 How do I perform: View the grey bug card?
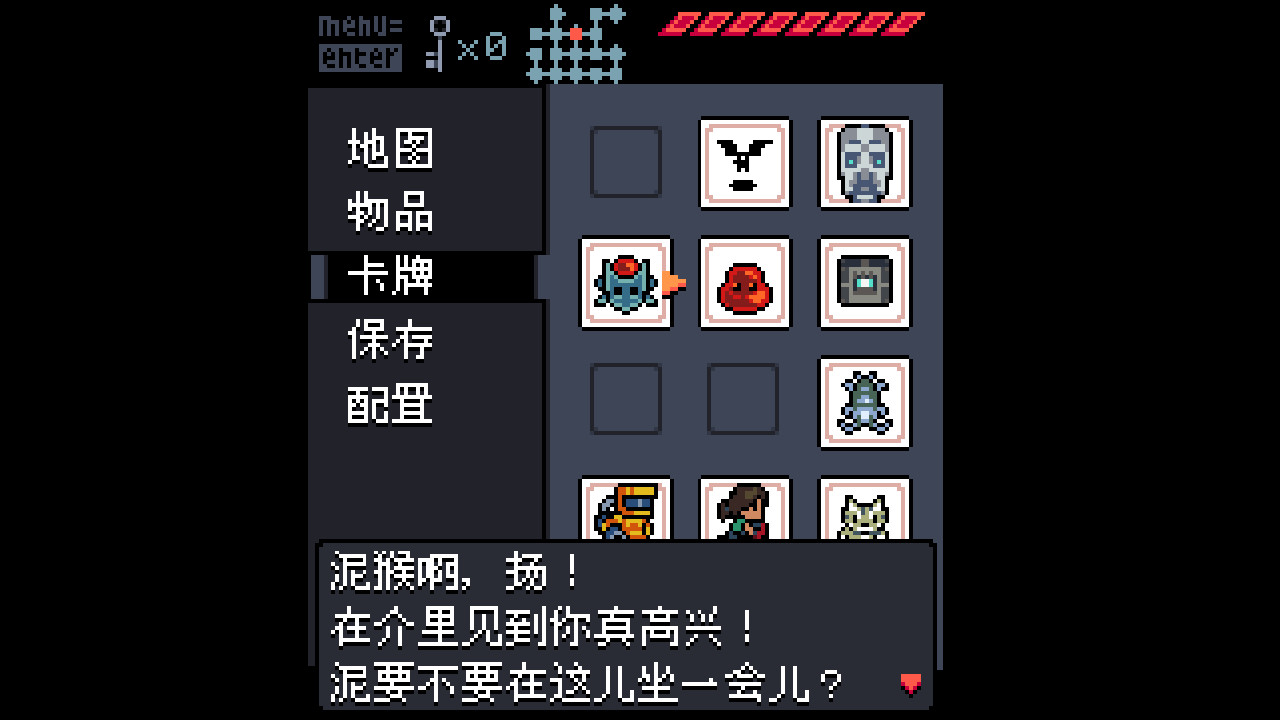tap(865, 403)
